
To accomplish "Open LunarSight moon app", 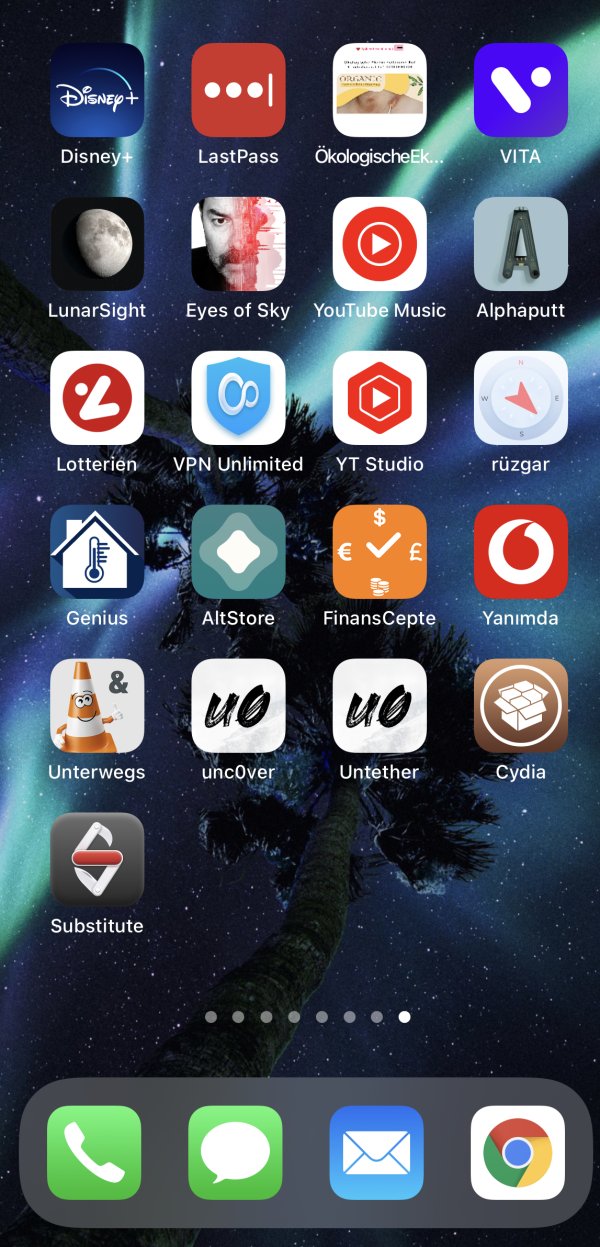I will coord(97,244).
